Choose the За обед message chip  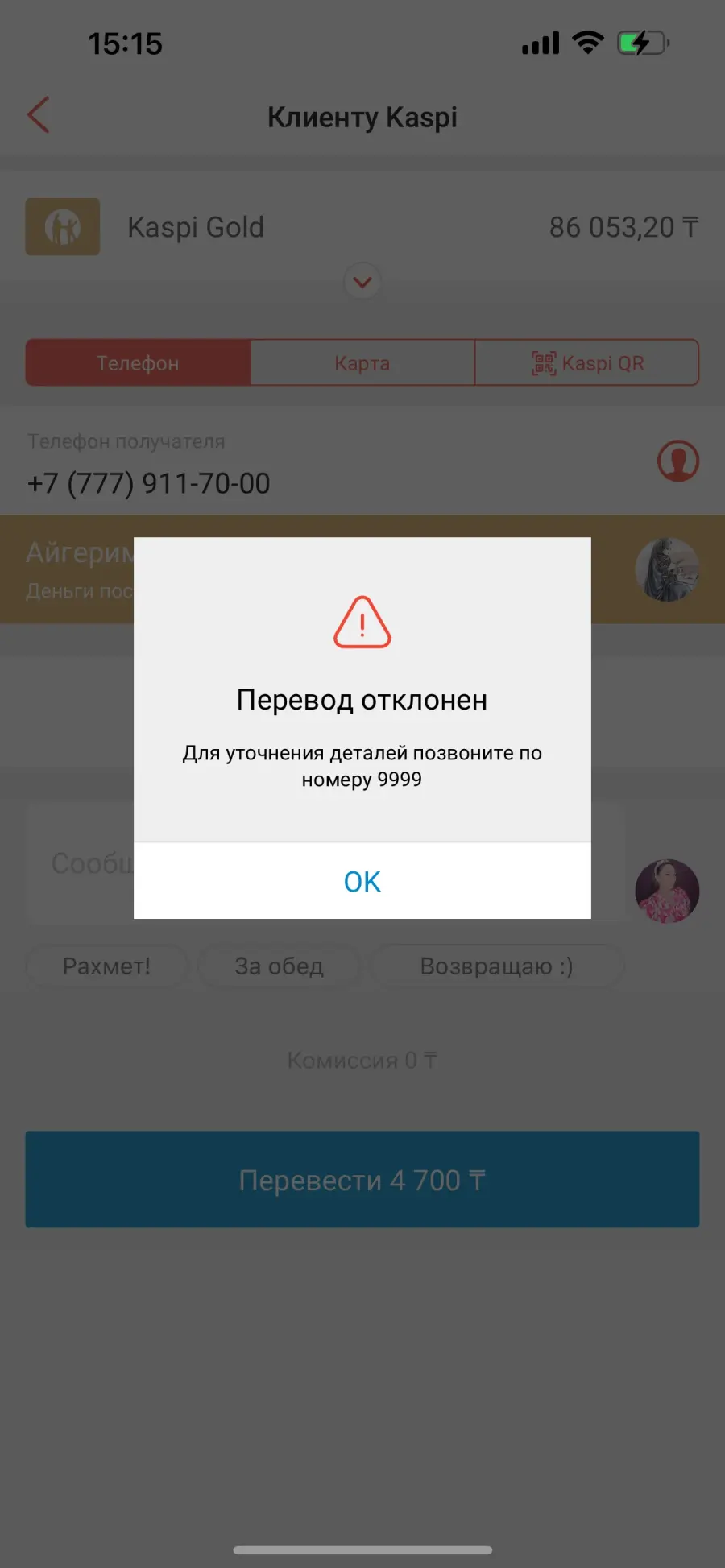[279, 966]
